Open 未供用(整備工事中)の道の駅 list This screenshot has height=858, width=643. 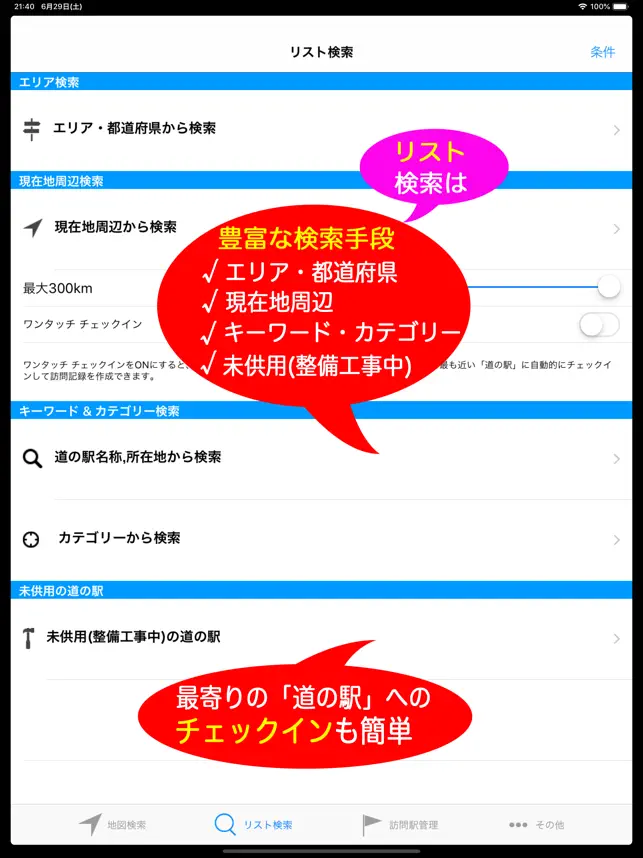tap(133, 637)
